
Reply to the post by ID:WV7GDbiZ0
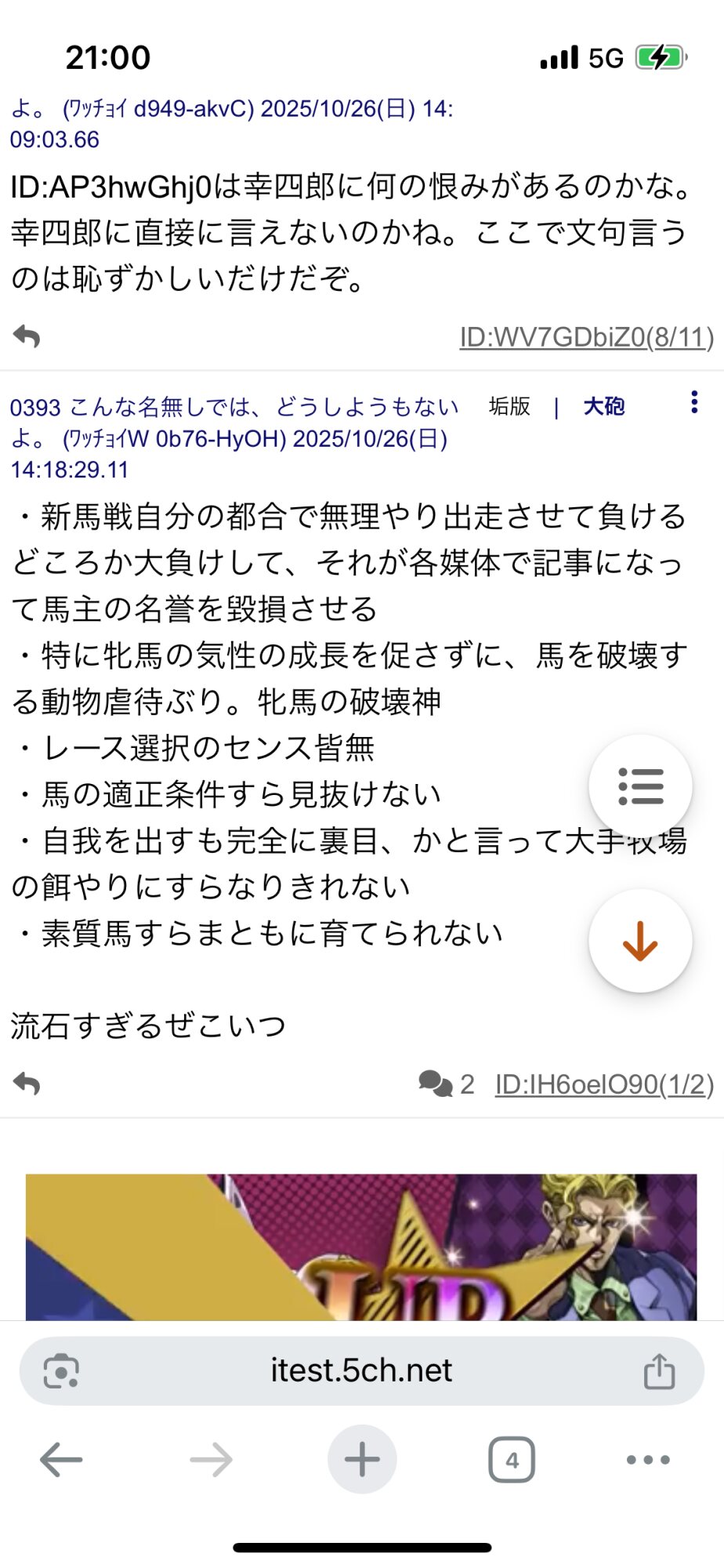[27, 336]
